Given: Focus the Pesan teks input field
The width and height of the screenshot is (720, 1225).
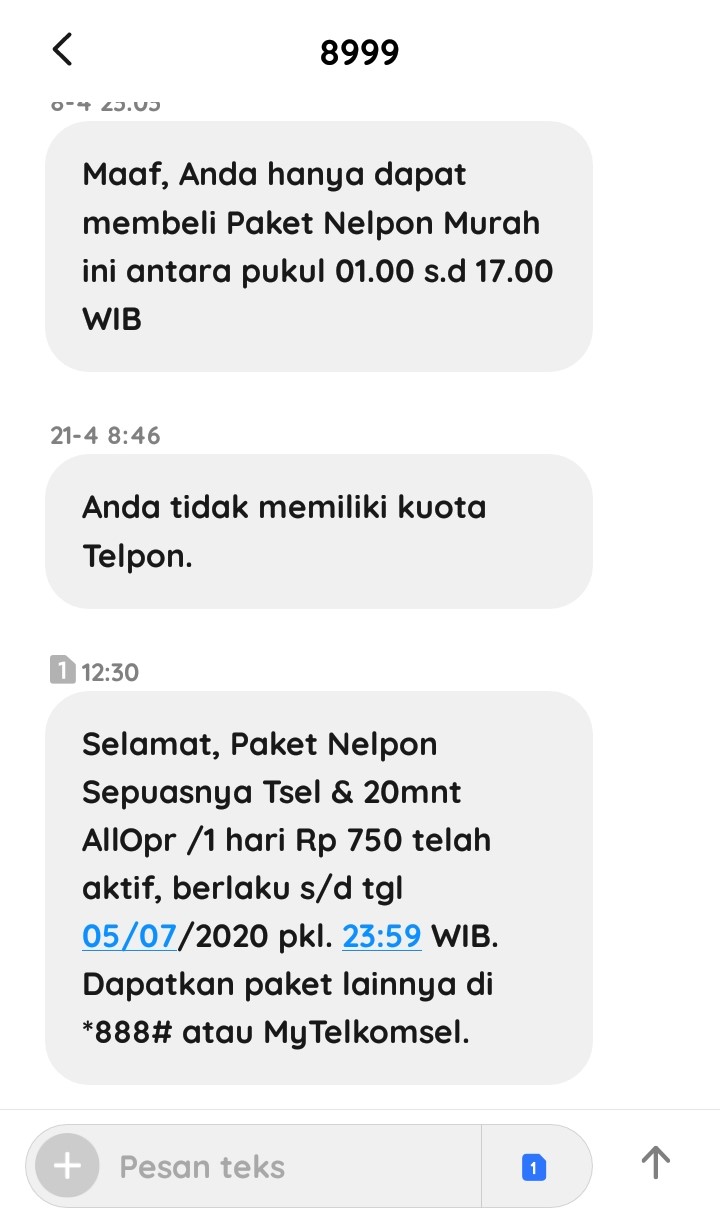Looking at the screenshot, I should 290,1166.
